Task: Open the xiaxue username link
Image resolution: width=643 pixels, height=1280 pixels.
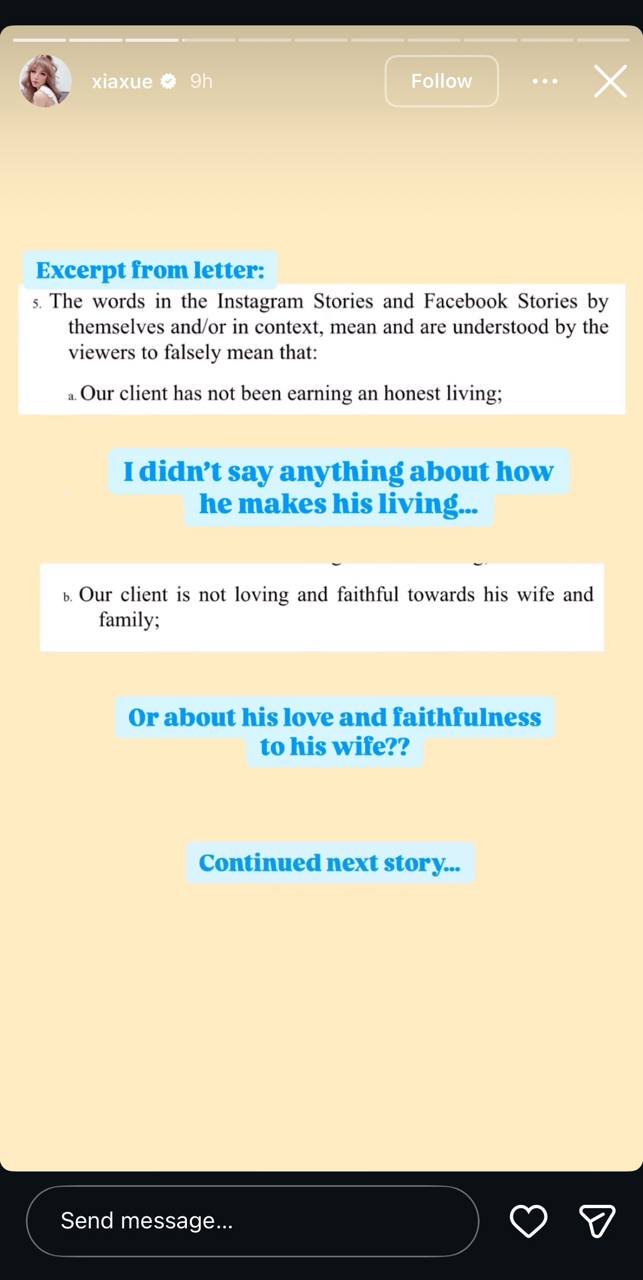Action: coord(121,81)
